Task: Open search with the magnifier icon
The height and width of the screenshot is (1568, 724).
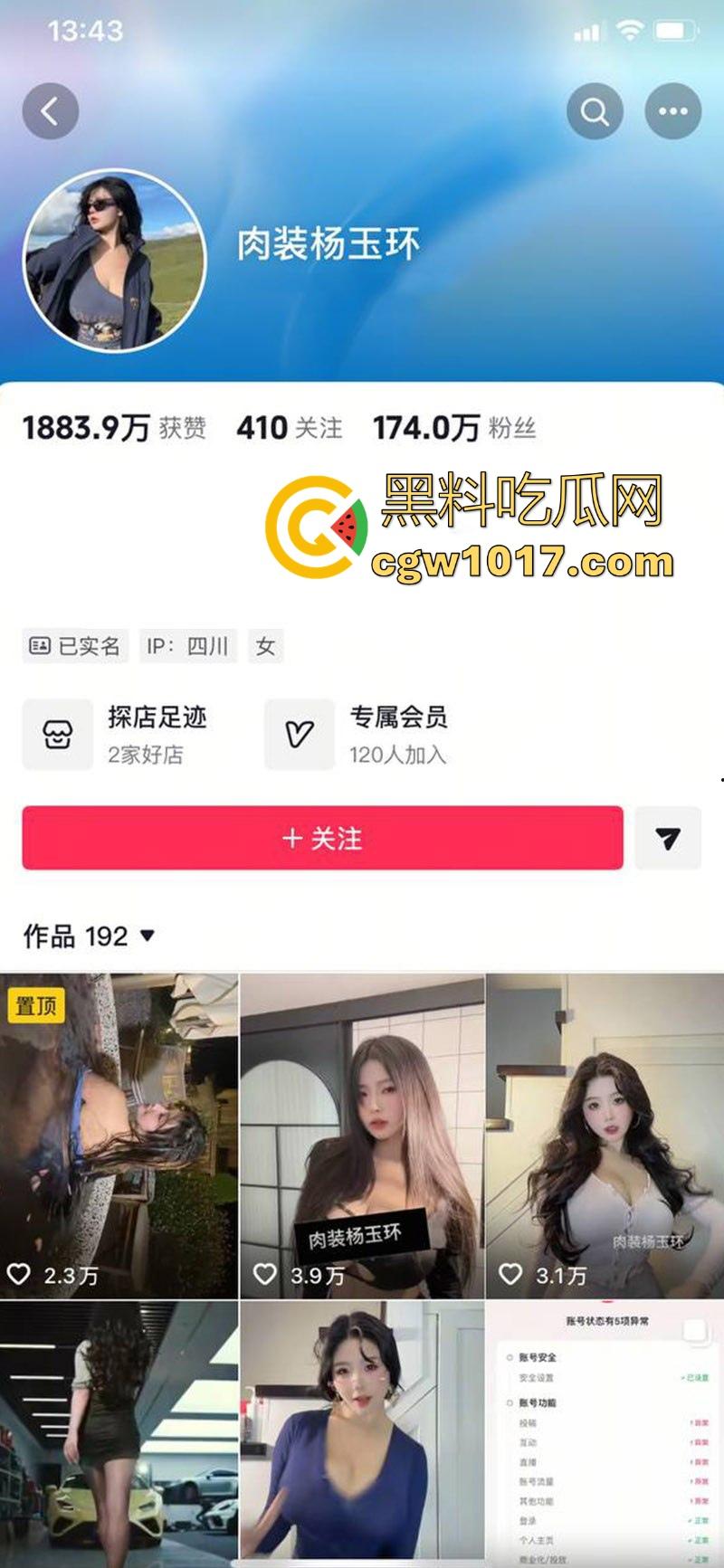Action: pos(595,111)
